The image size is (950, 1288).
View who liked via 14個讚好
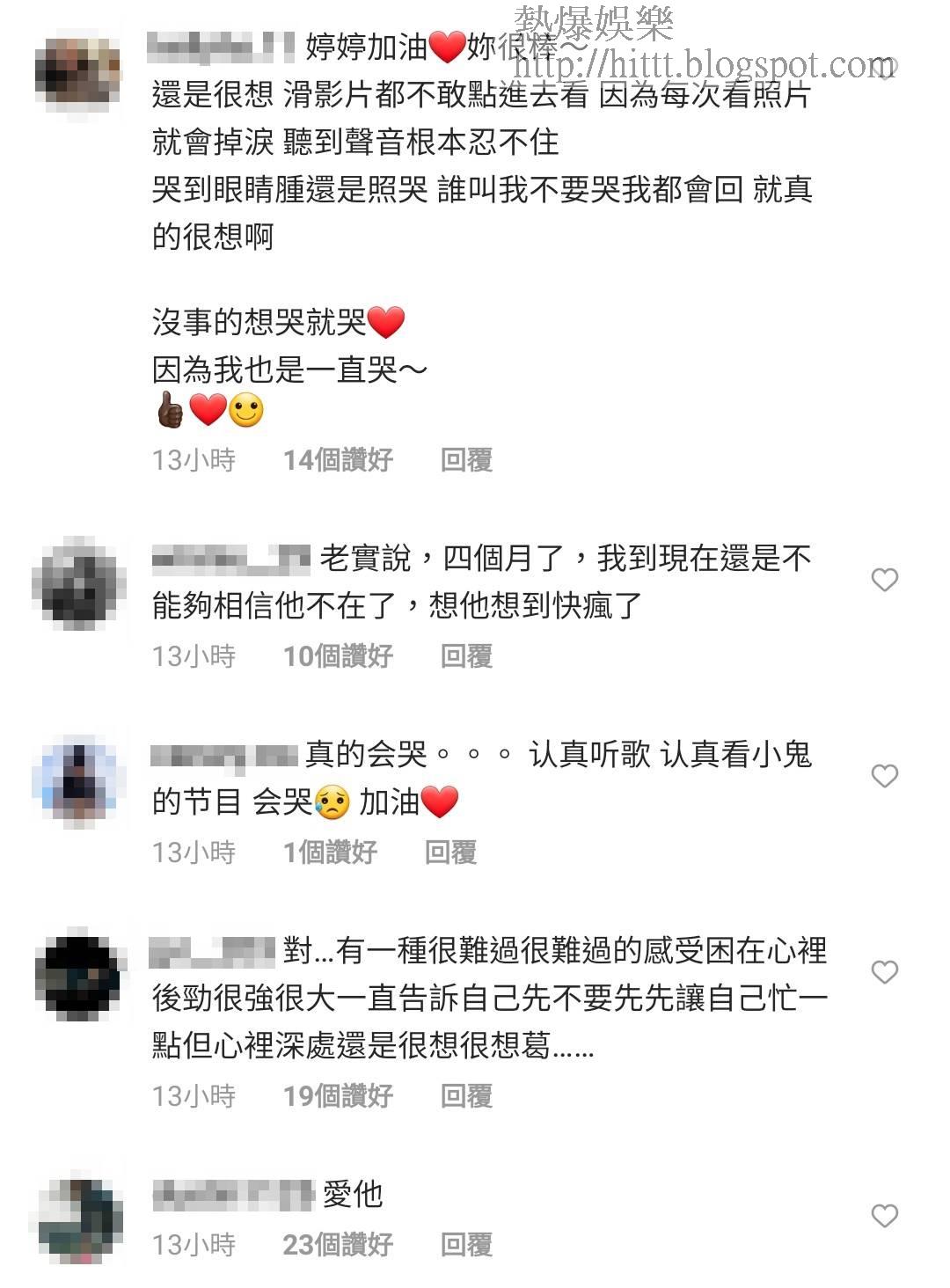pos(338,459)
